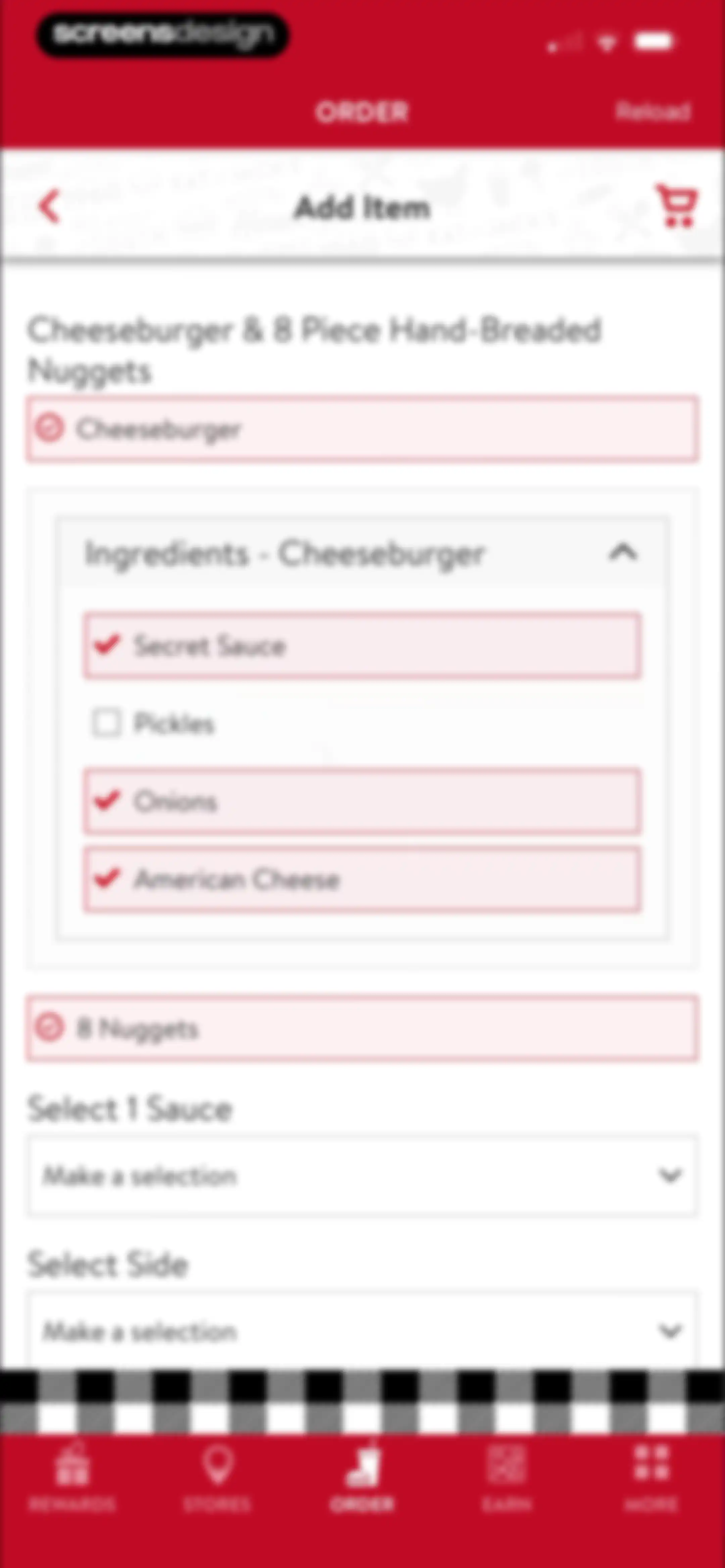Switch to the Order tab

(362, 1477)
